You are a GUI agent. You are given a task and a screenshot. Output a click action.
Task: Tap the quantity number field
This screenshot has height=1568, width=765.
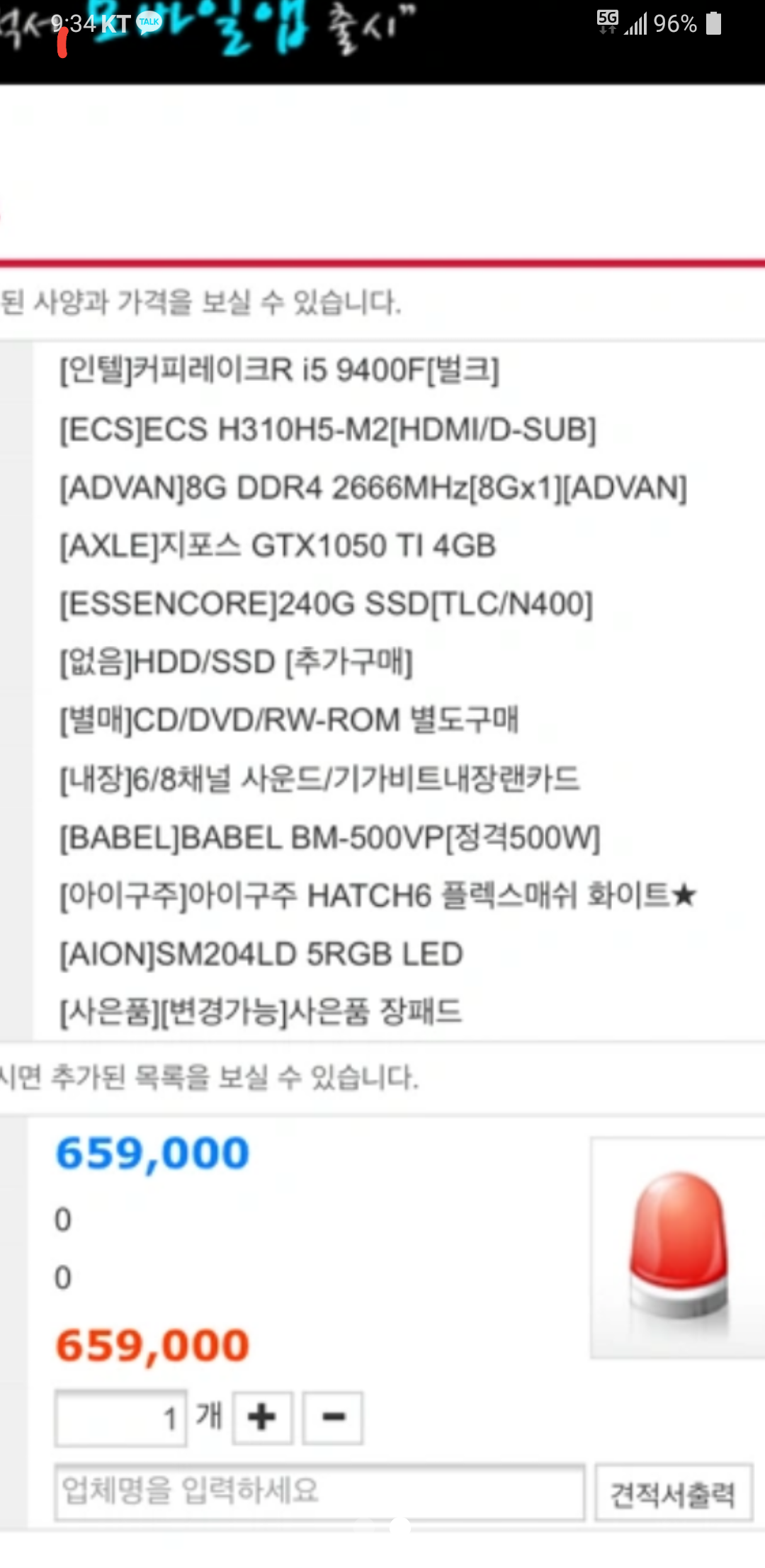coord(121,1418)
